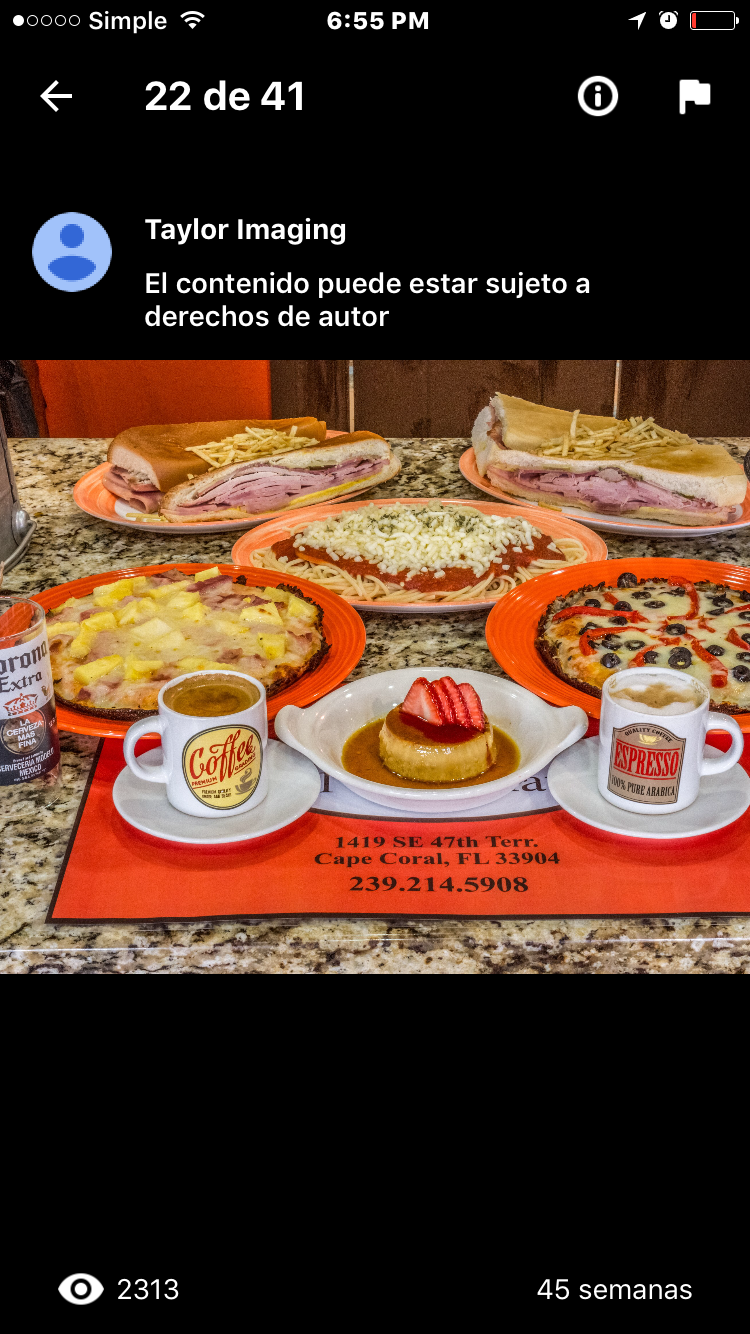Tap the 6:55 PM clock in the status bar
750x1334 pixels.
click(x=377, y=18)
